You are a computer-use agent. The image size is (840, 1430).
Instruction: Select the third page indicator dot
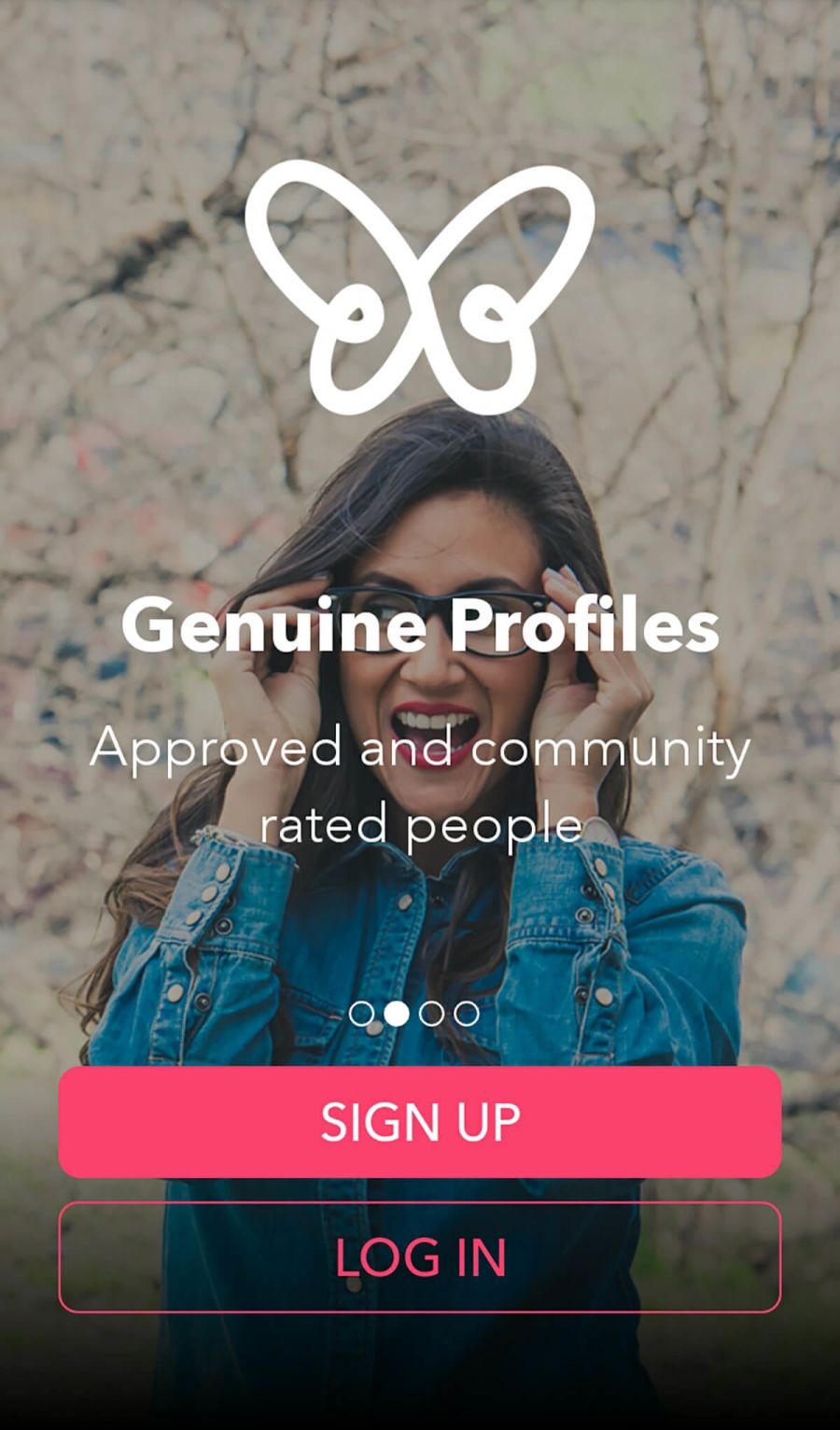(431, 1014)
